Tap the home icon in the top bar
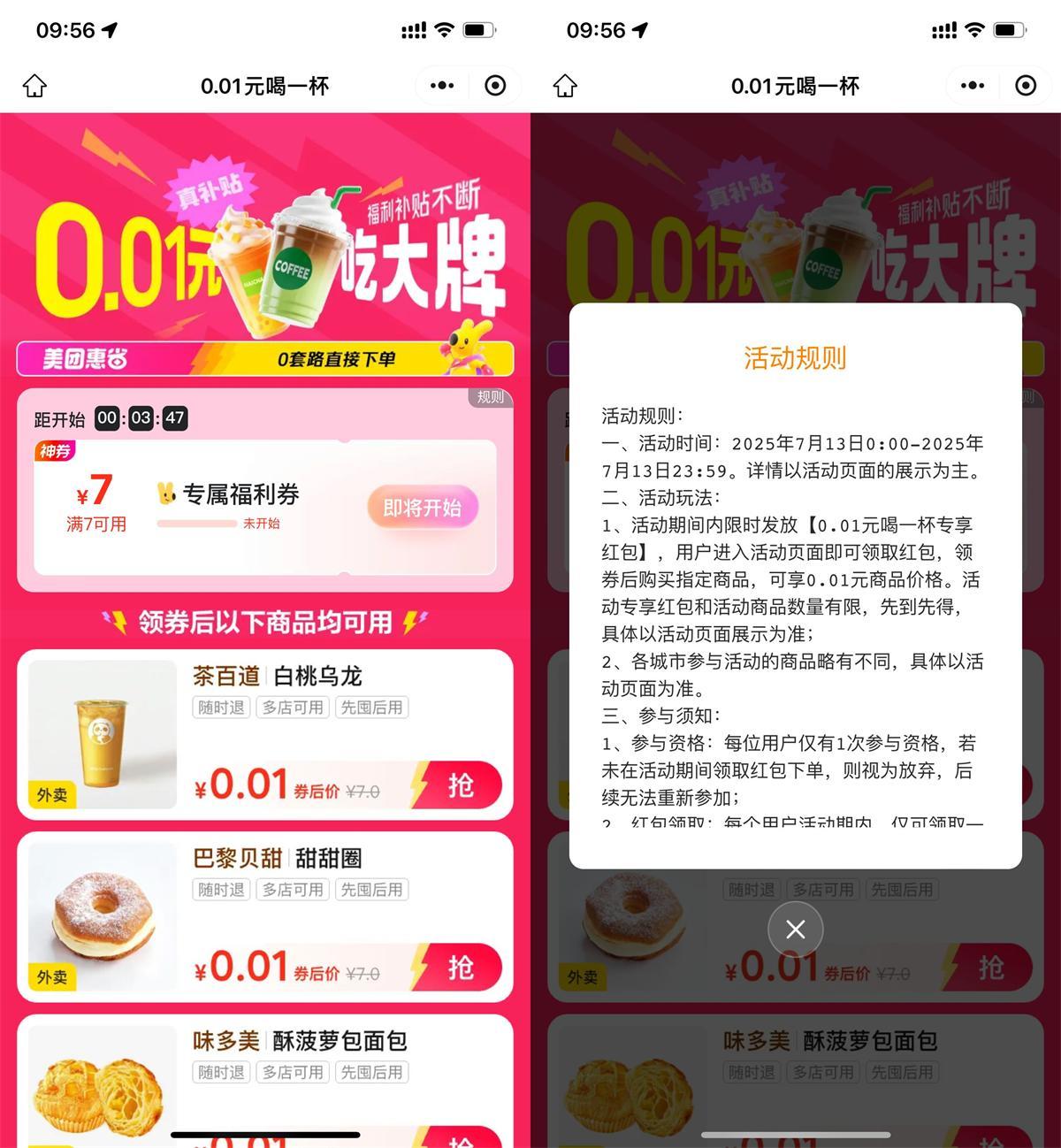This screenshot has height=1148, width=1061. tap(34, 85)
